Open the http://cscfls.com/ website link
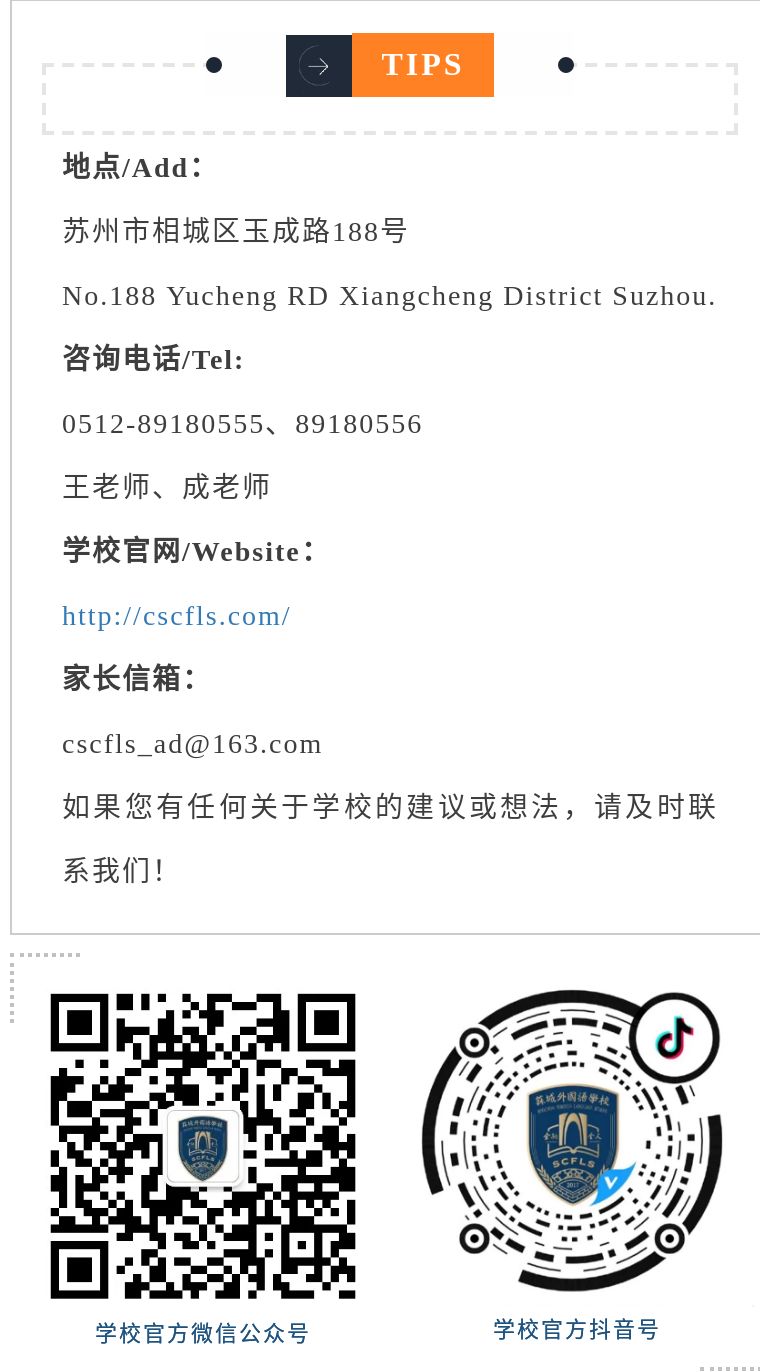 tap(176, 616)
